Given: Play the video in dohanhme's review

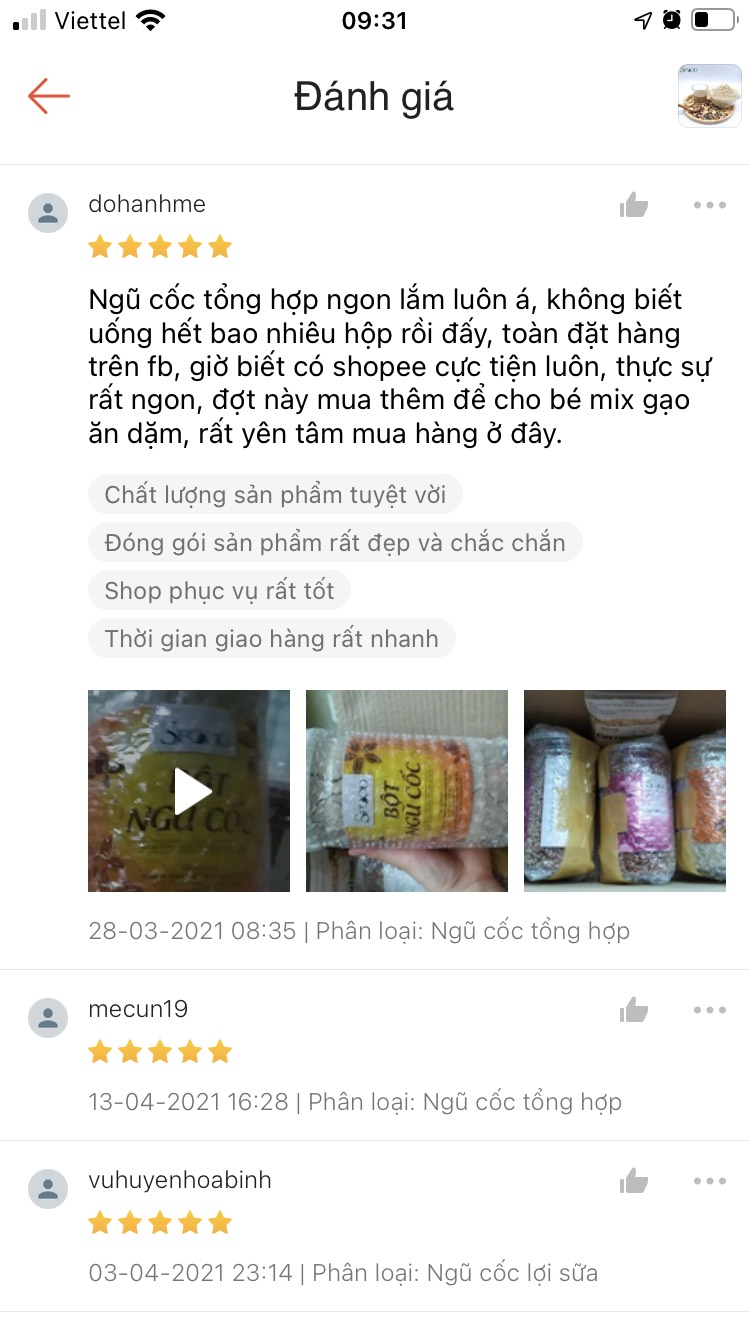Looking at the screenshot, I should [189, 791].
